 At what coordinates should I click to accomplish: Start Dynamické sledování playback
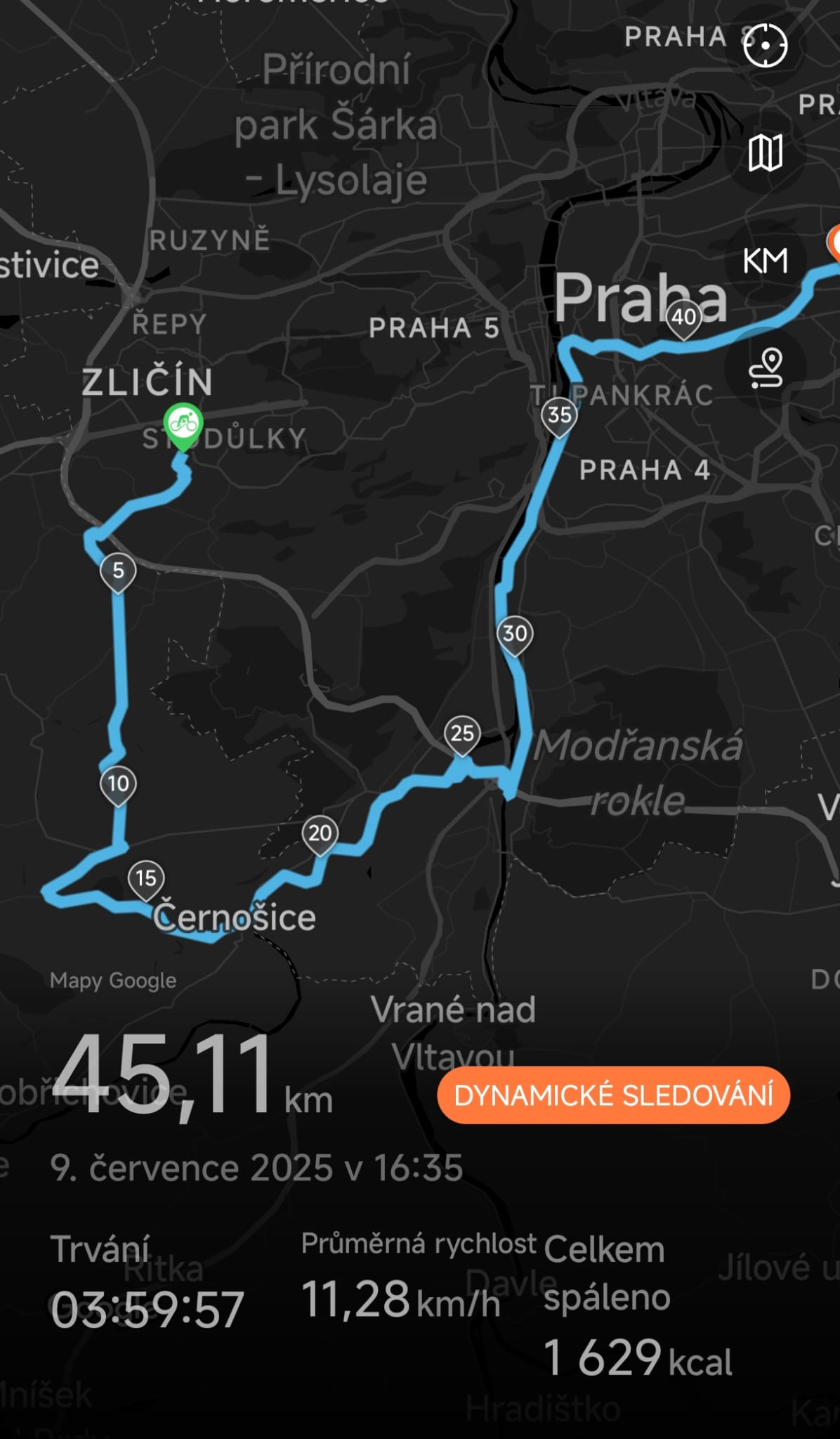tap(613, 1095)
